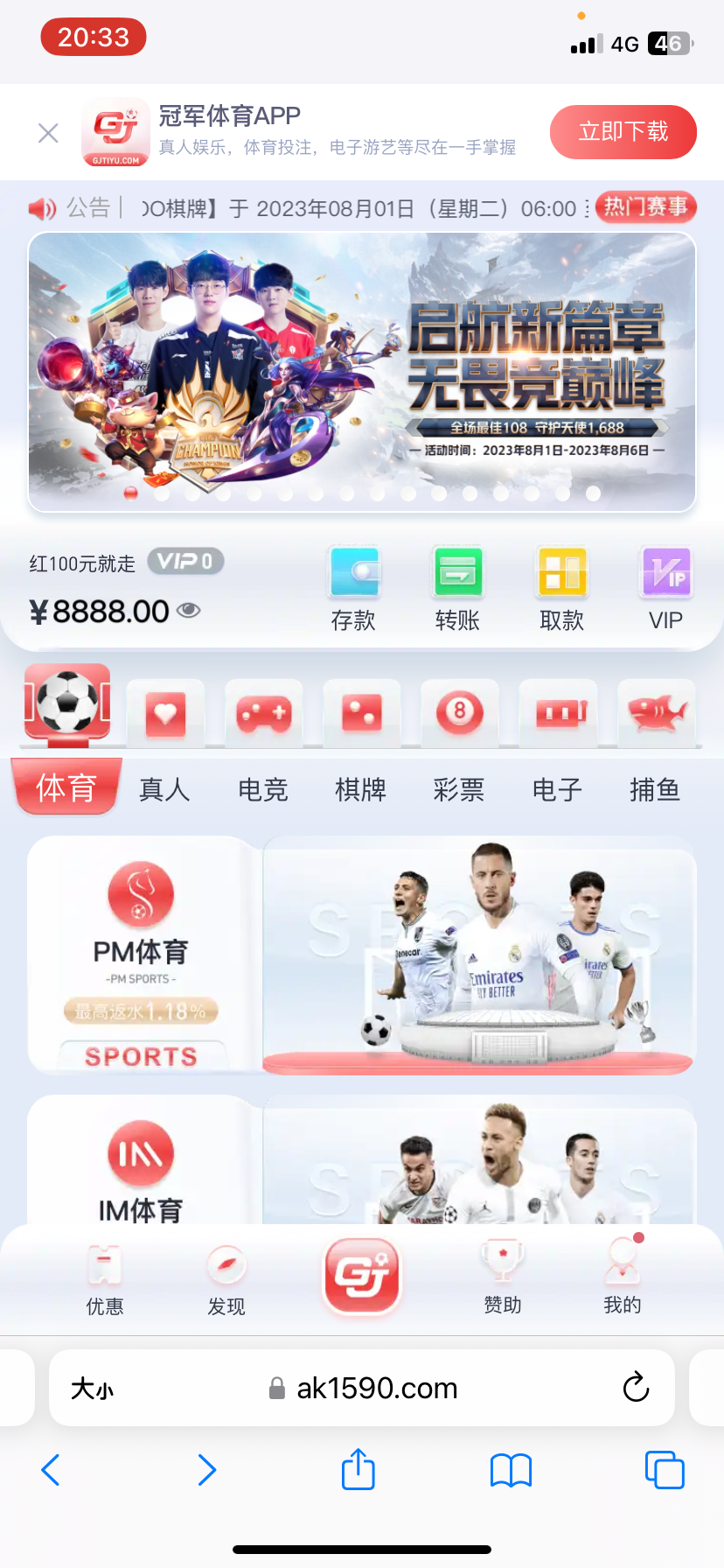
Task: Select the 电竞 esports tab
Action: click(x=262, y=789)
